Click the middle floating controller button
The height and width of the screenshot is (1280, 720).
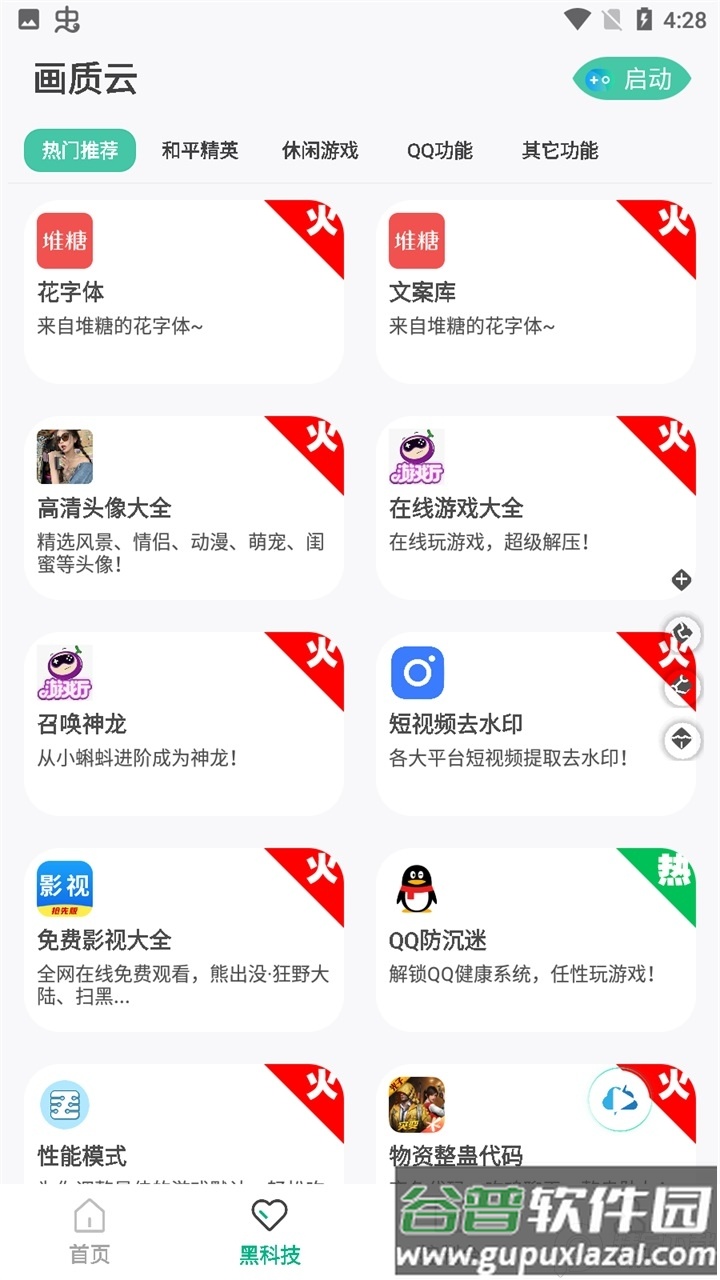[682, 688]
